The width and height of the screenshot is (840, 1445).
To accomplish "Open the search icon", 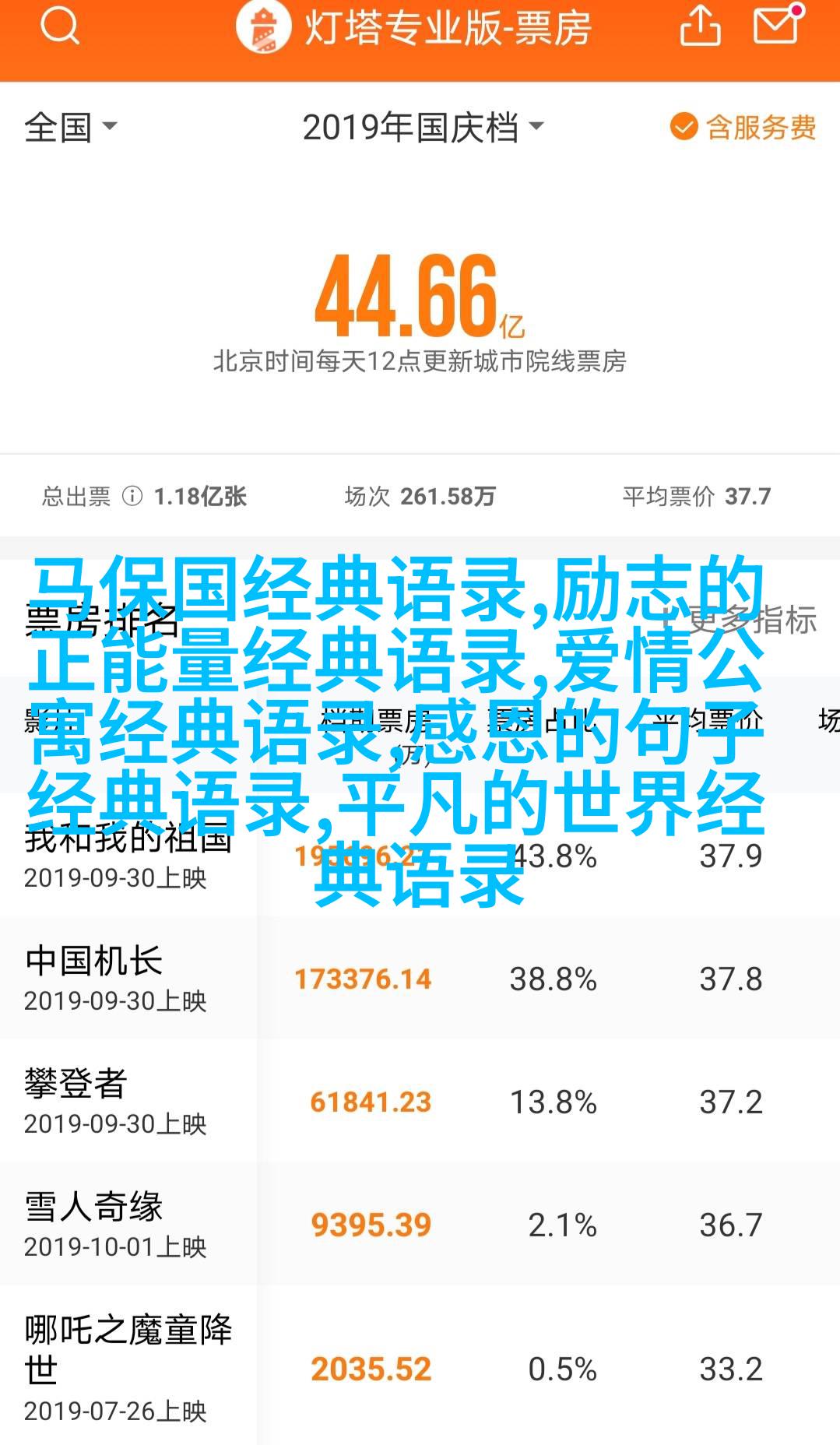I will [x=59, y=26].
